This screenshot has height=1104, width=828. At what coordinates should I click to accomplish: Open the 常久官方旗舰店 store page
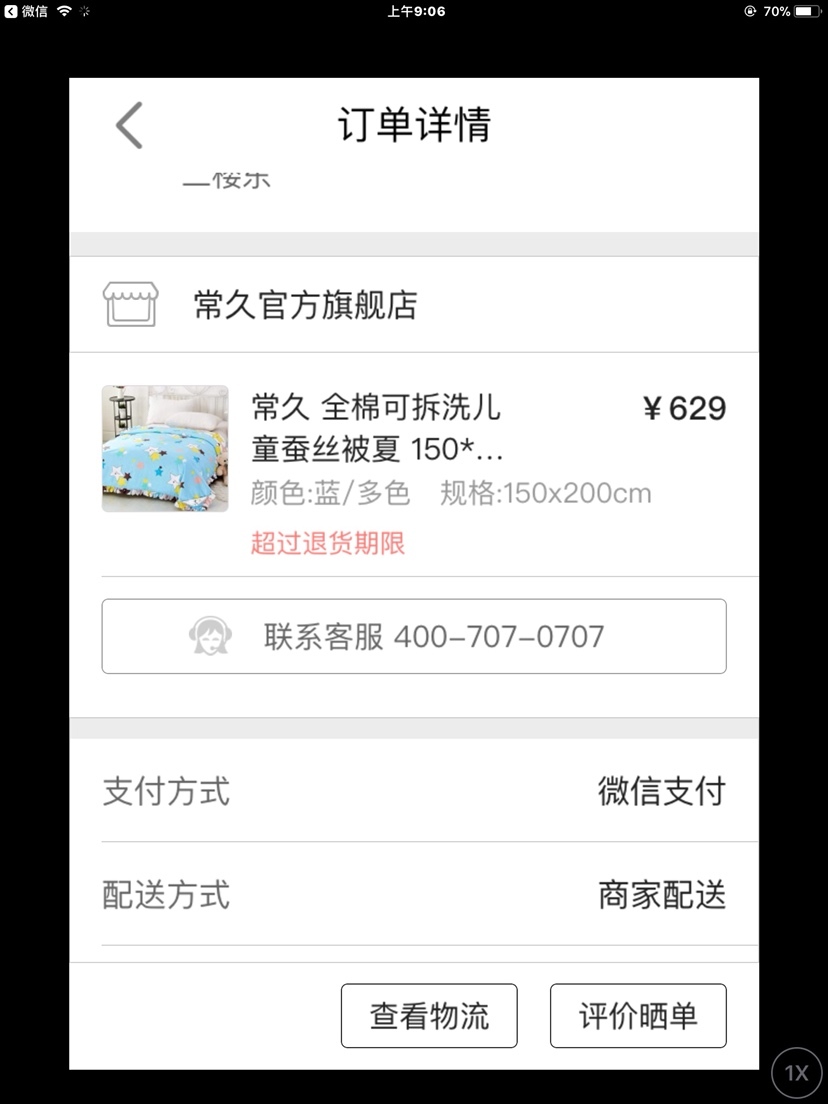[x=305, y=305]
